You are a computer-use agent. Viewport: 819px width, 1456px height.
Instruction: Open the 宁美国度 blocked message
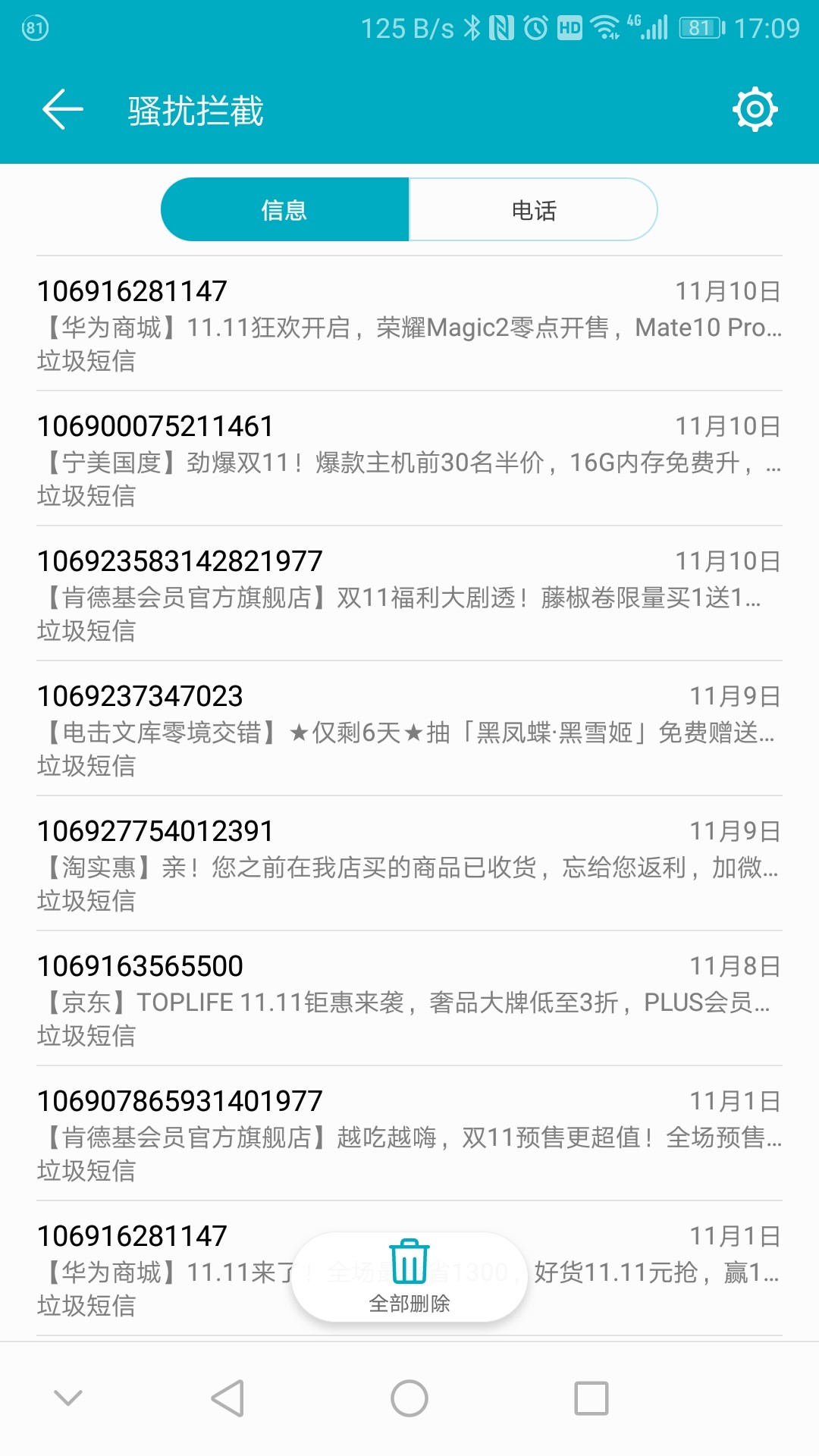409,460
